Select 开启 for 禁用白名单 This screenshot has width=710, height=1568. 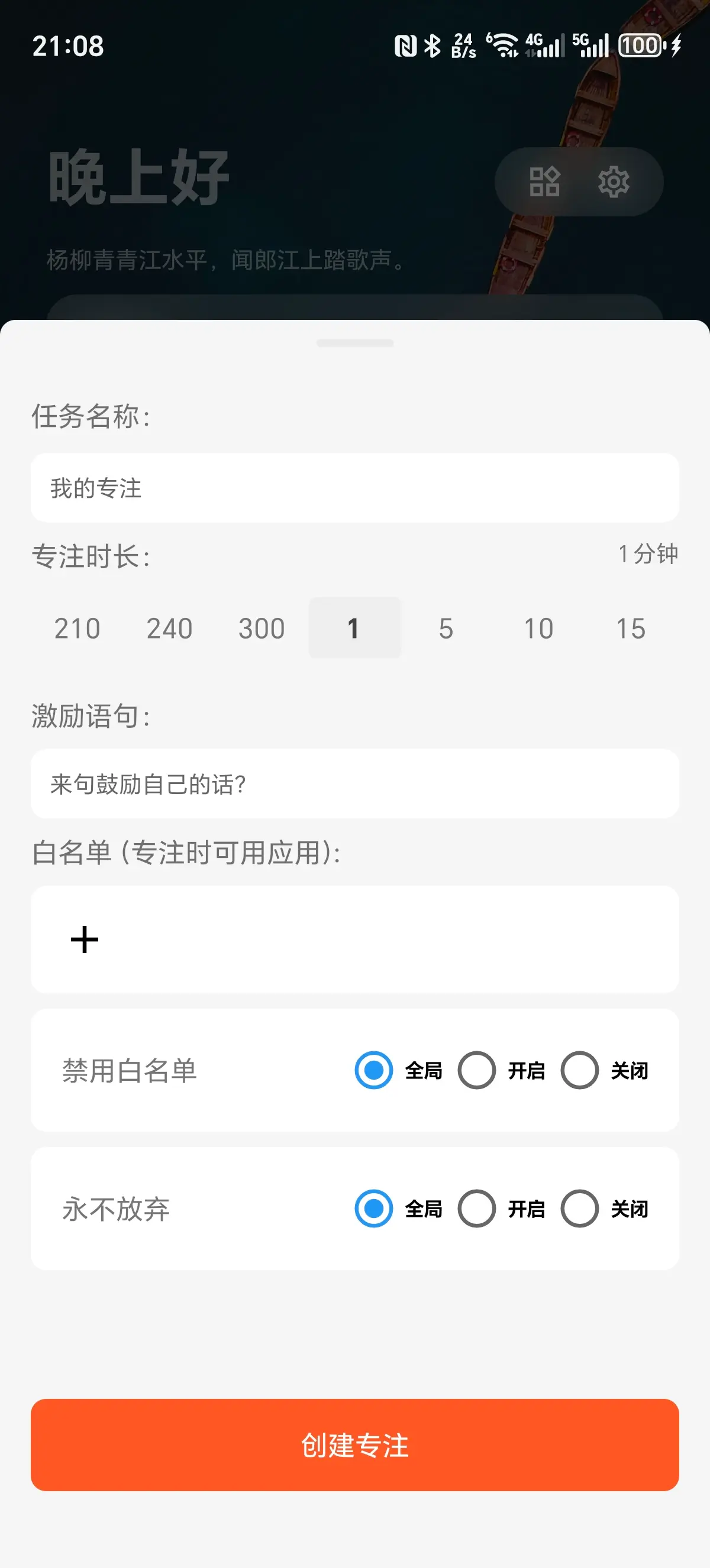point(477,1070)
